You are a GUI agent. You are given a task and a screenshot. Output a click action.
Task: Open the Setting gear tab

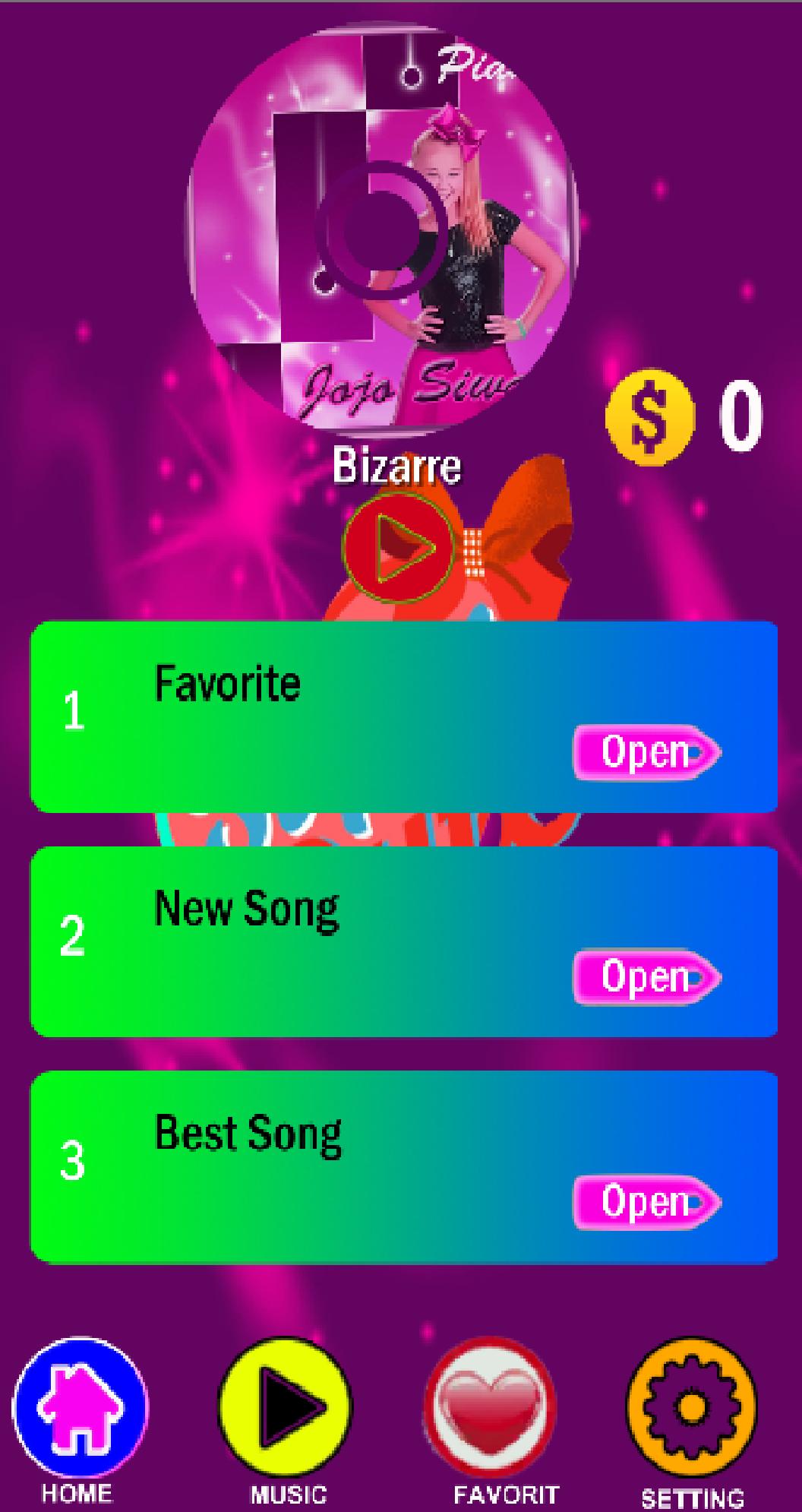[691, 1406]
